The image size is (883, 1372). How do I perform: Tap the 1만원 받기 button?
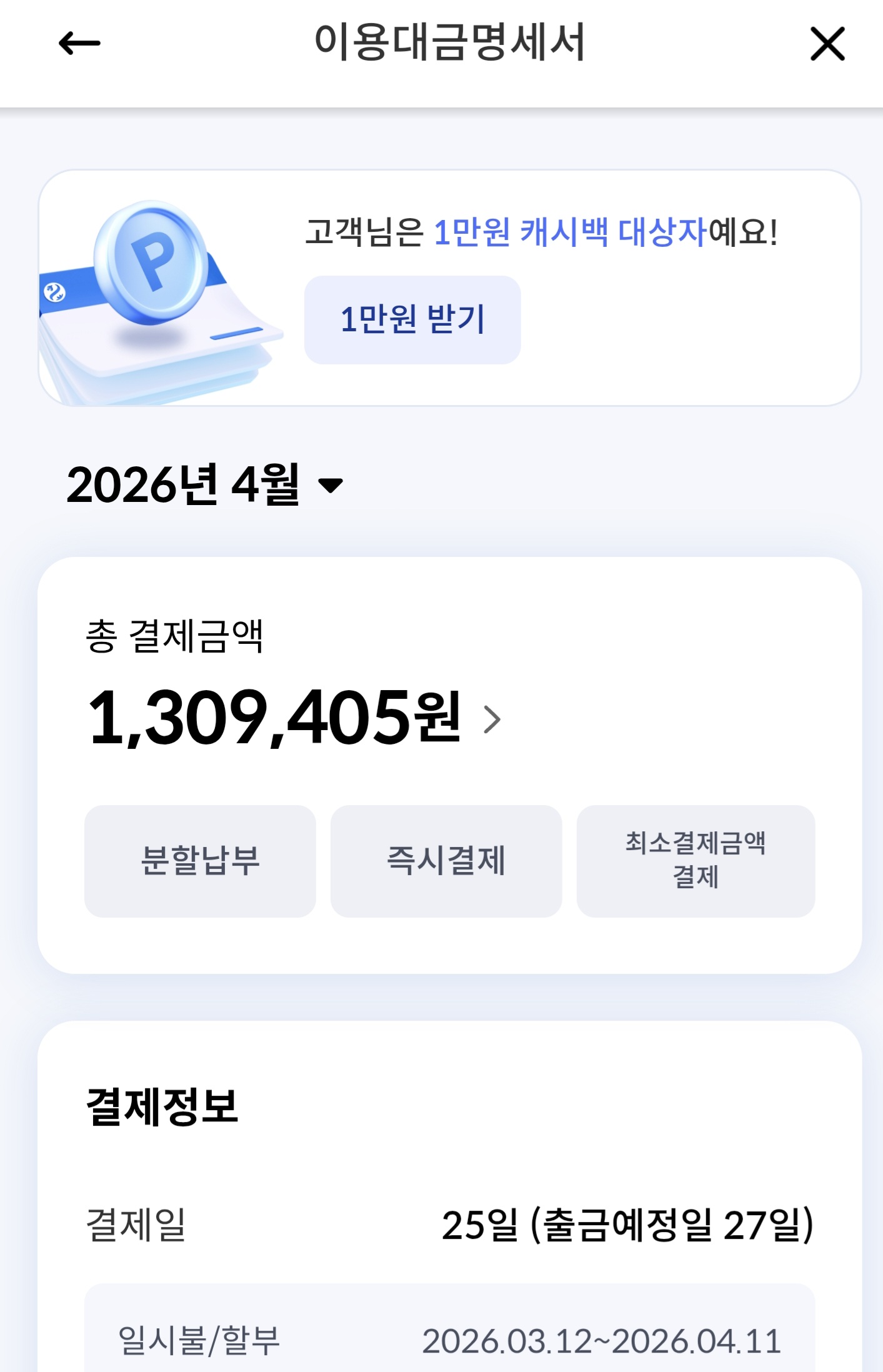412,319
